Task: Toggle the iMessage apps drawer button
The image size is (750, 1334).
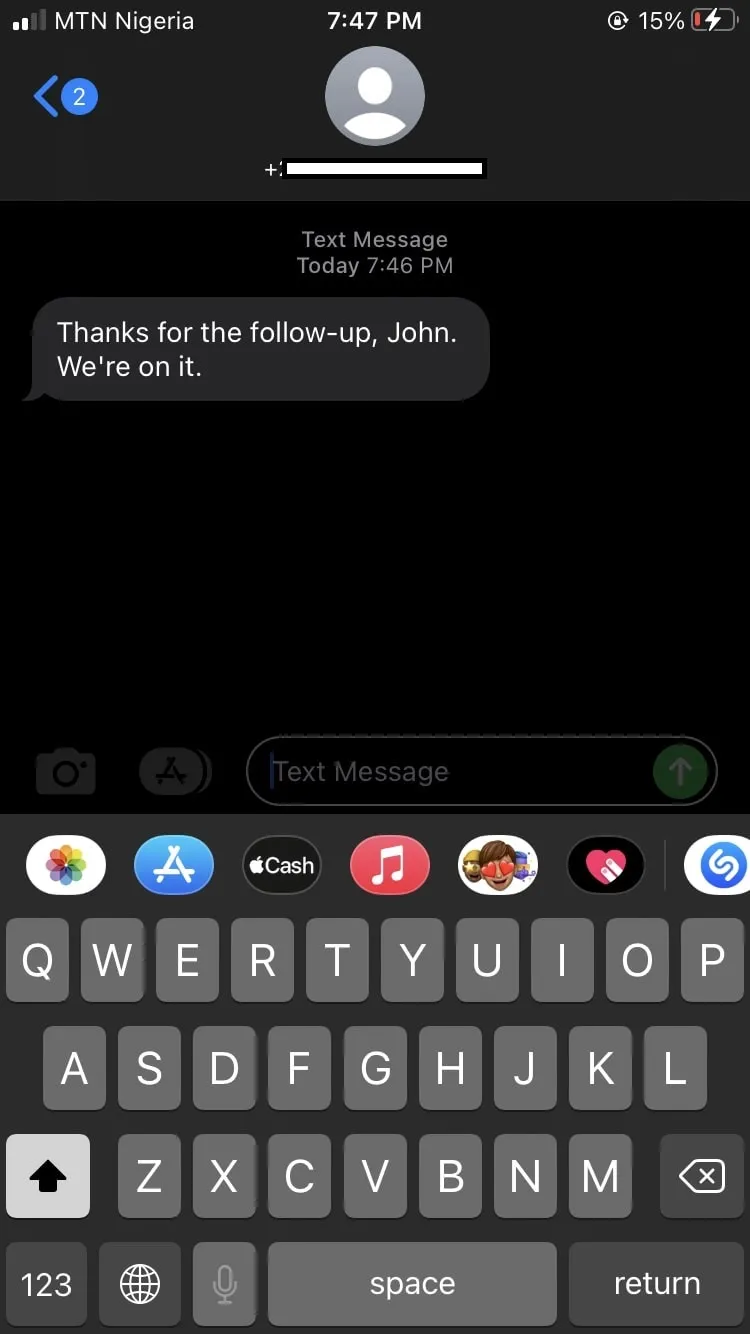Action: 174,771
